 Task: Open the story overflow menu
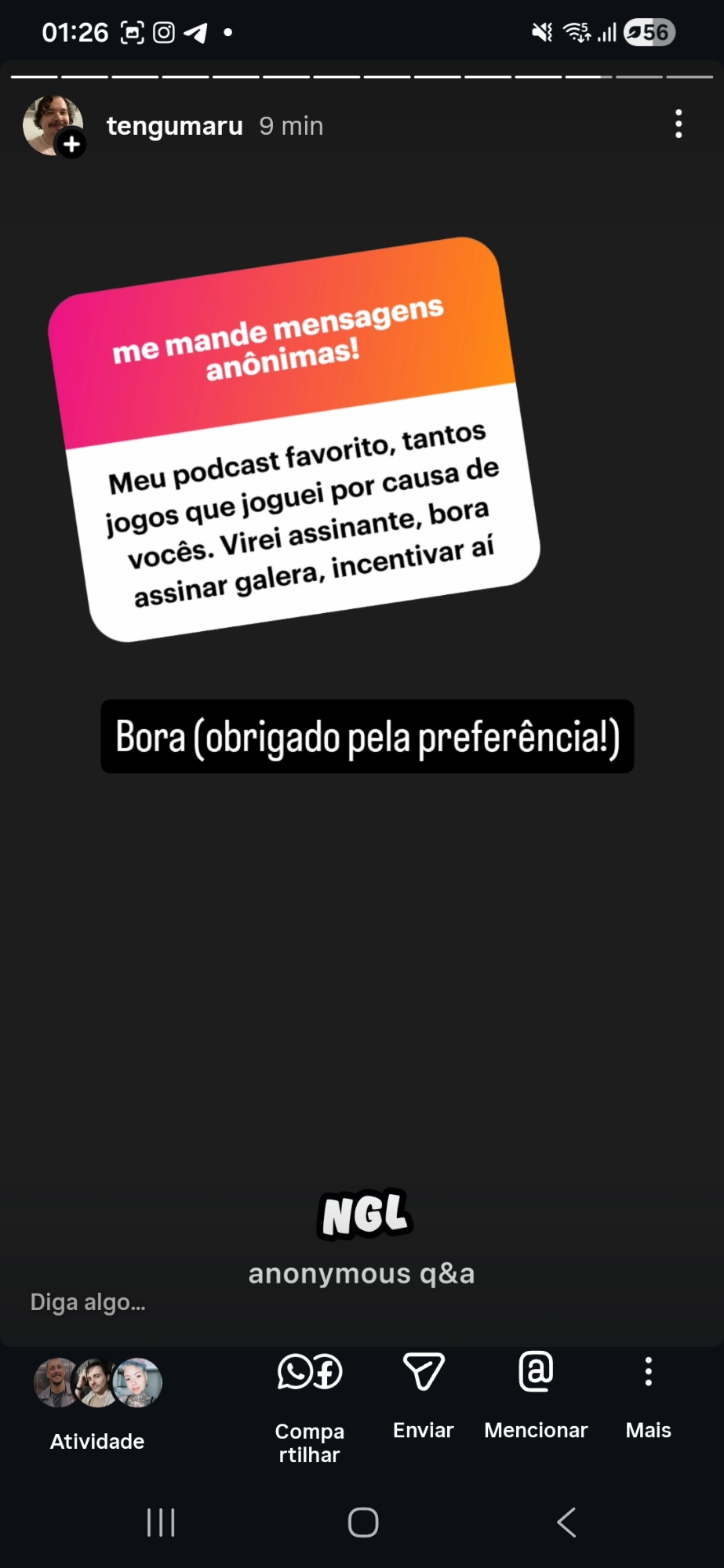pyautogui.click(x=679, y=124)
